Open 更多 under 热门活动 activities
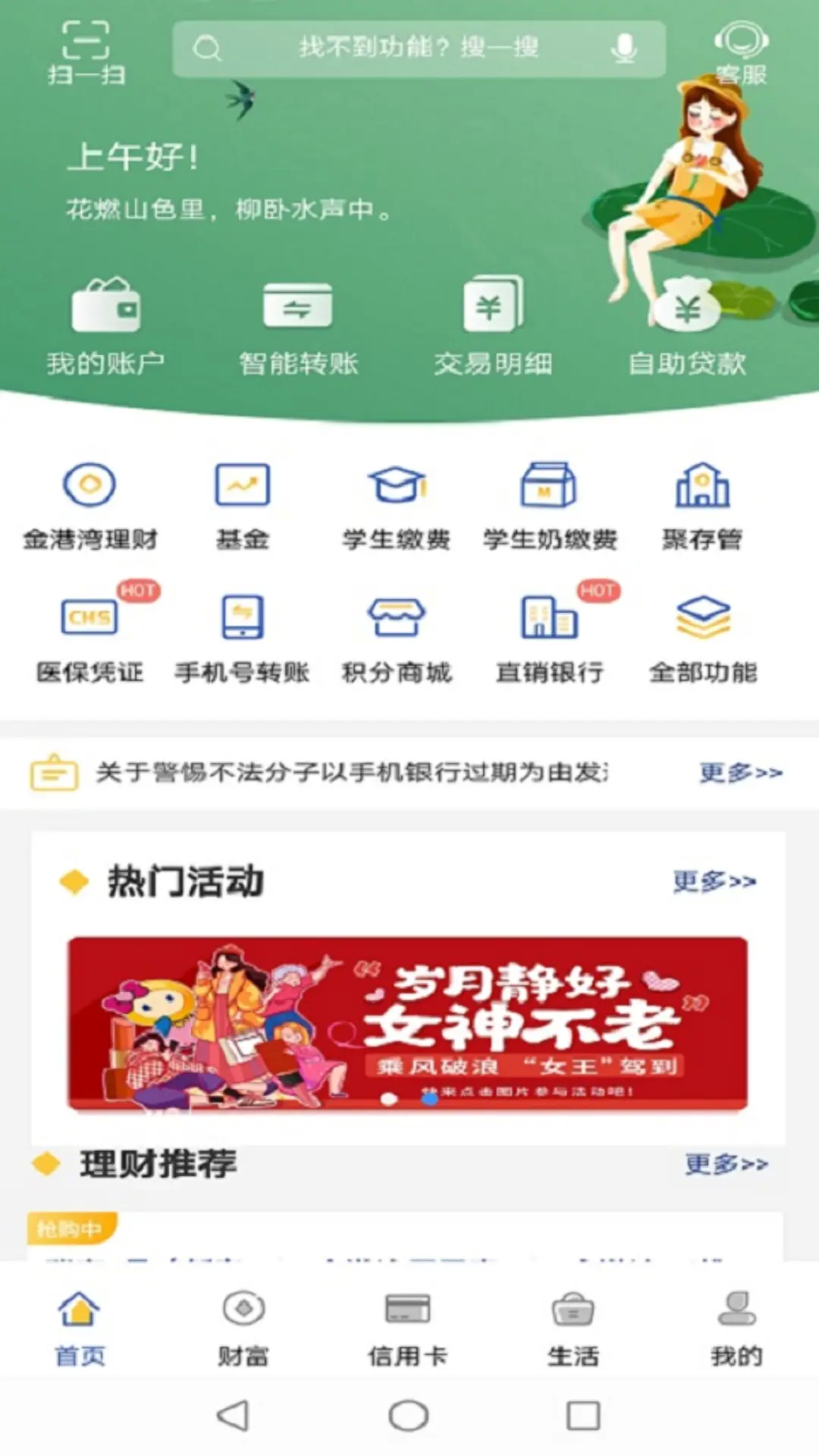 tap(713, 882)
